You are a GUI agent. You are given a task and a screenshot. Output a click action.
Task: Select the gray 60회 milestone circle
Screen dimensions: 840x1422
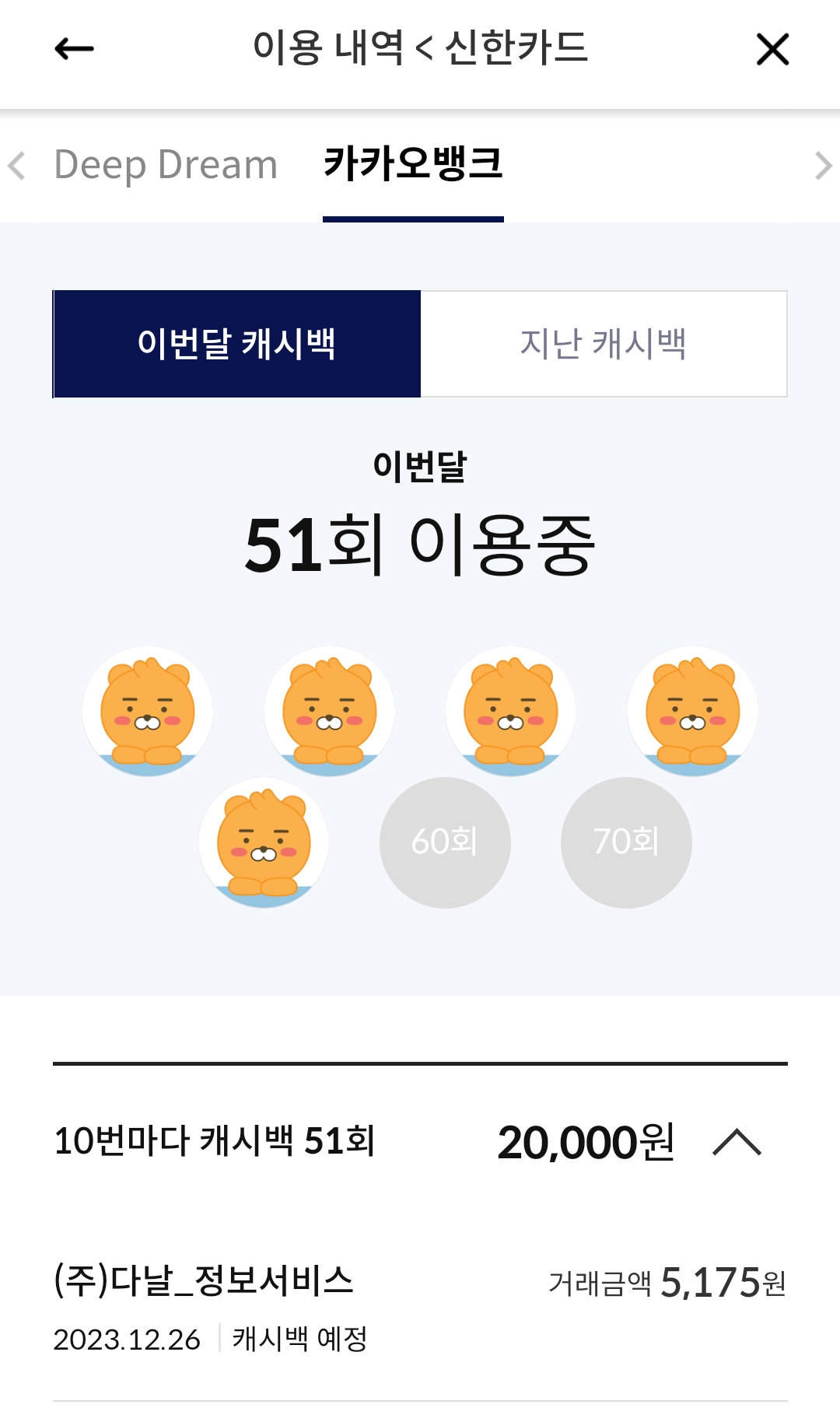pyautogui.click(x=445, y=840)
